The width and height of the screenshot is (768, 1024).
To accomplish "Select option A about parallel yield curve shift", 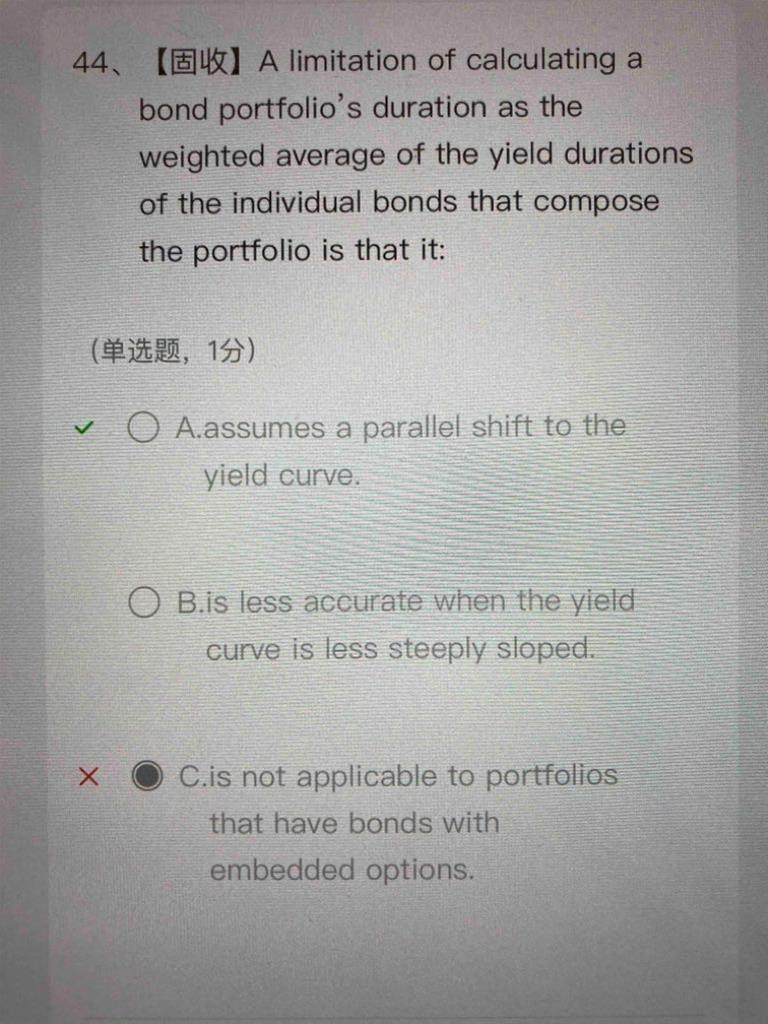I will pyautogui.click(x=144, y=428).
